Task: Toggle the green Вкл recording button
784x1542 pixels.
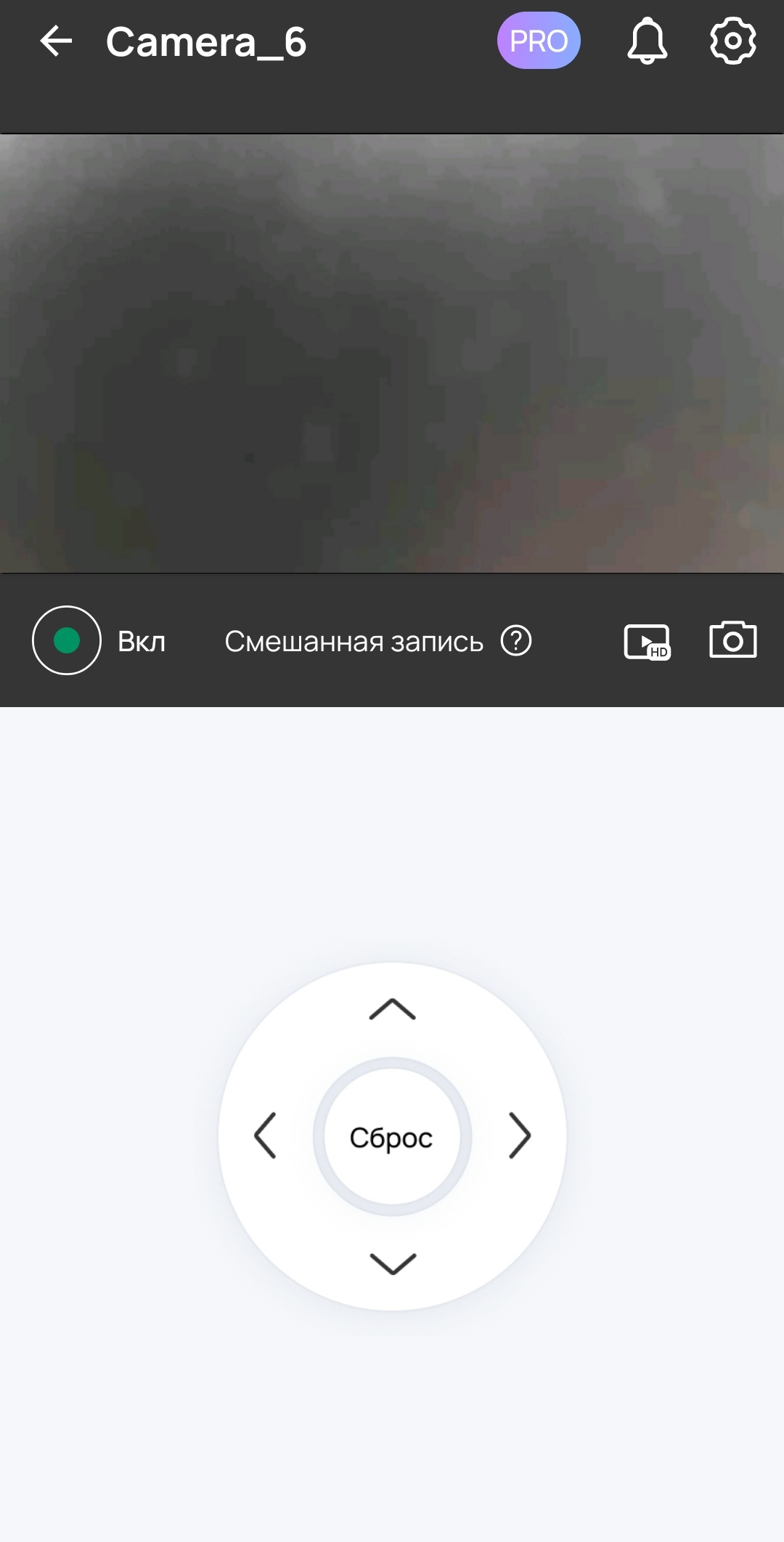Action: [67, 640]
